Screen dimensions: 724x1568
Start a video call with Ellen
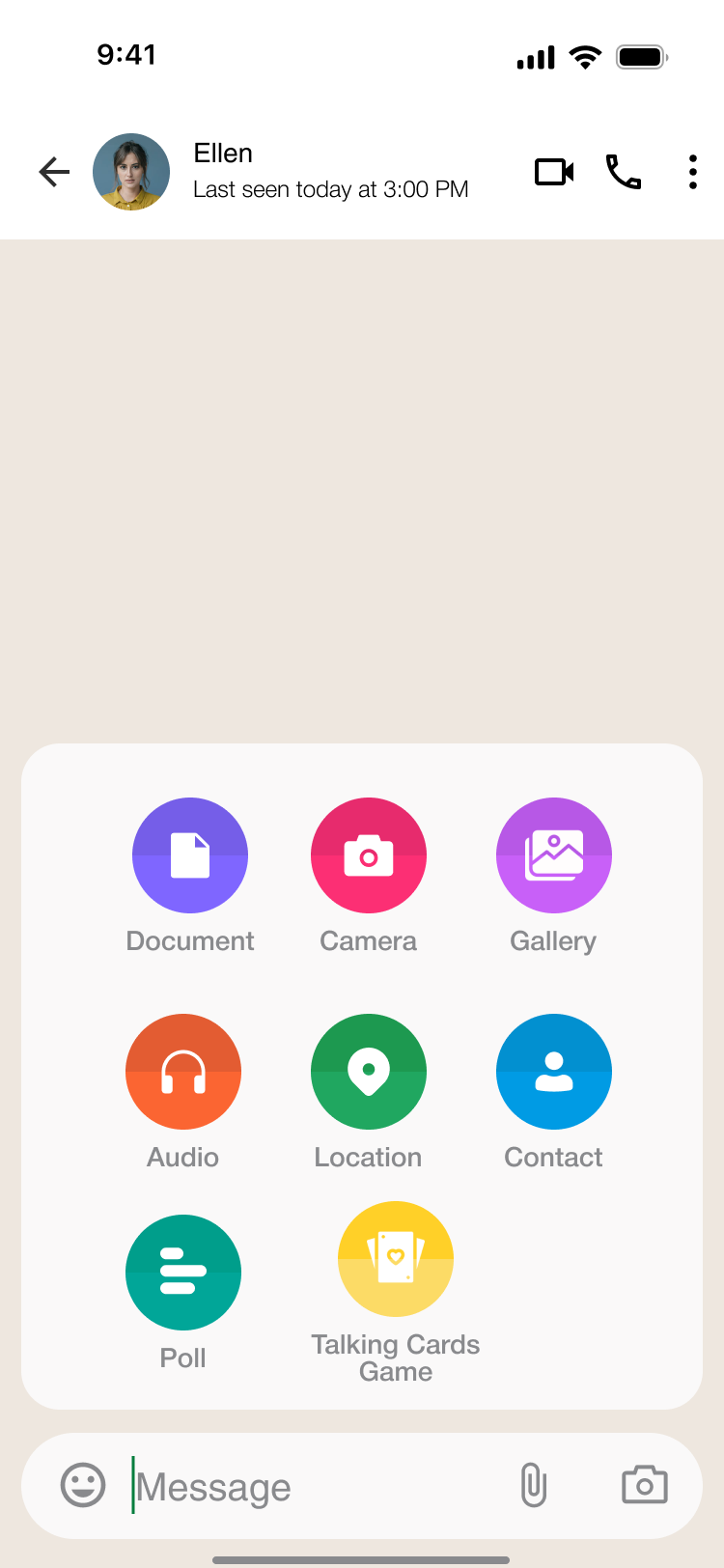coord(553,171)
